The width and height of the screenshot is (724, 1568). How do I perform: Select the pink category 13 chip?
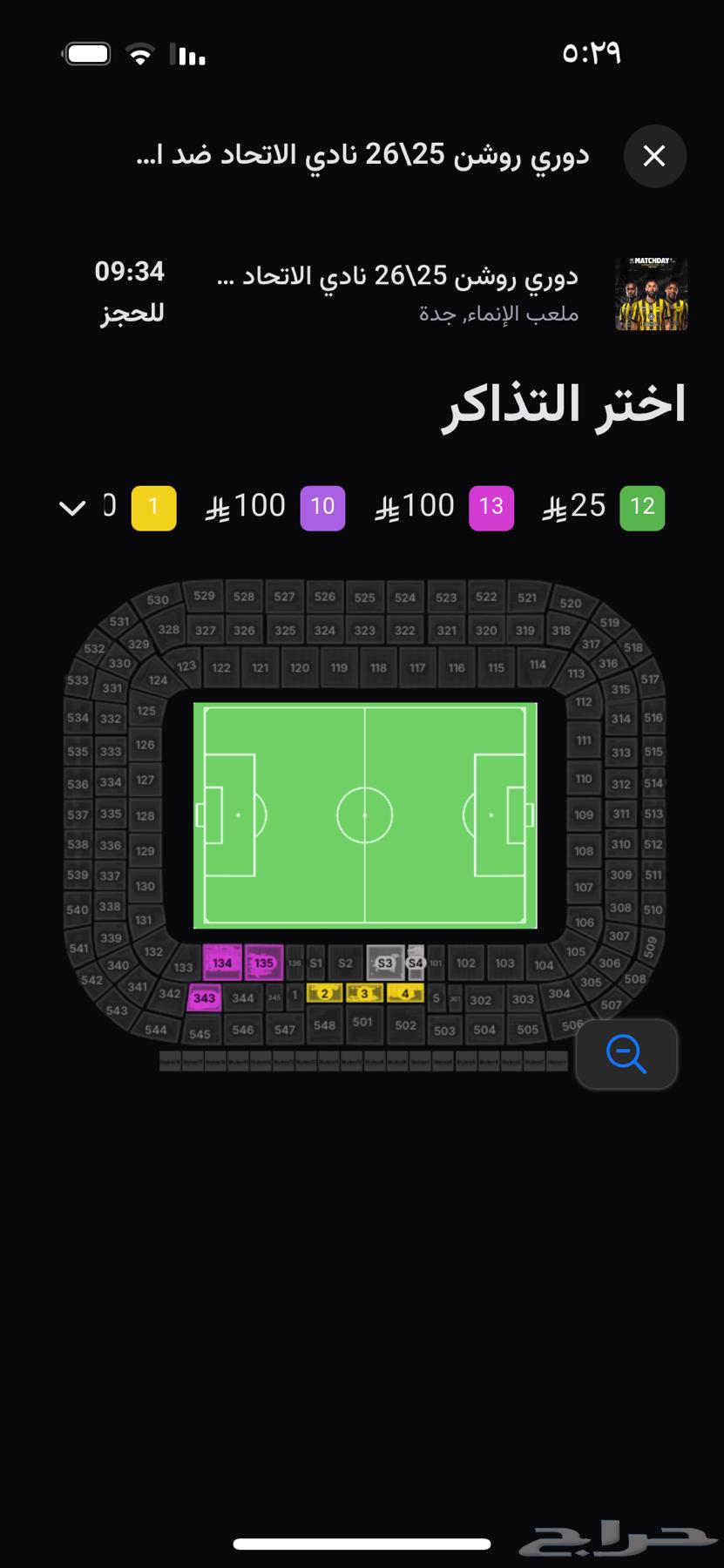[491, 508]
